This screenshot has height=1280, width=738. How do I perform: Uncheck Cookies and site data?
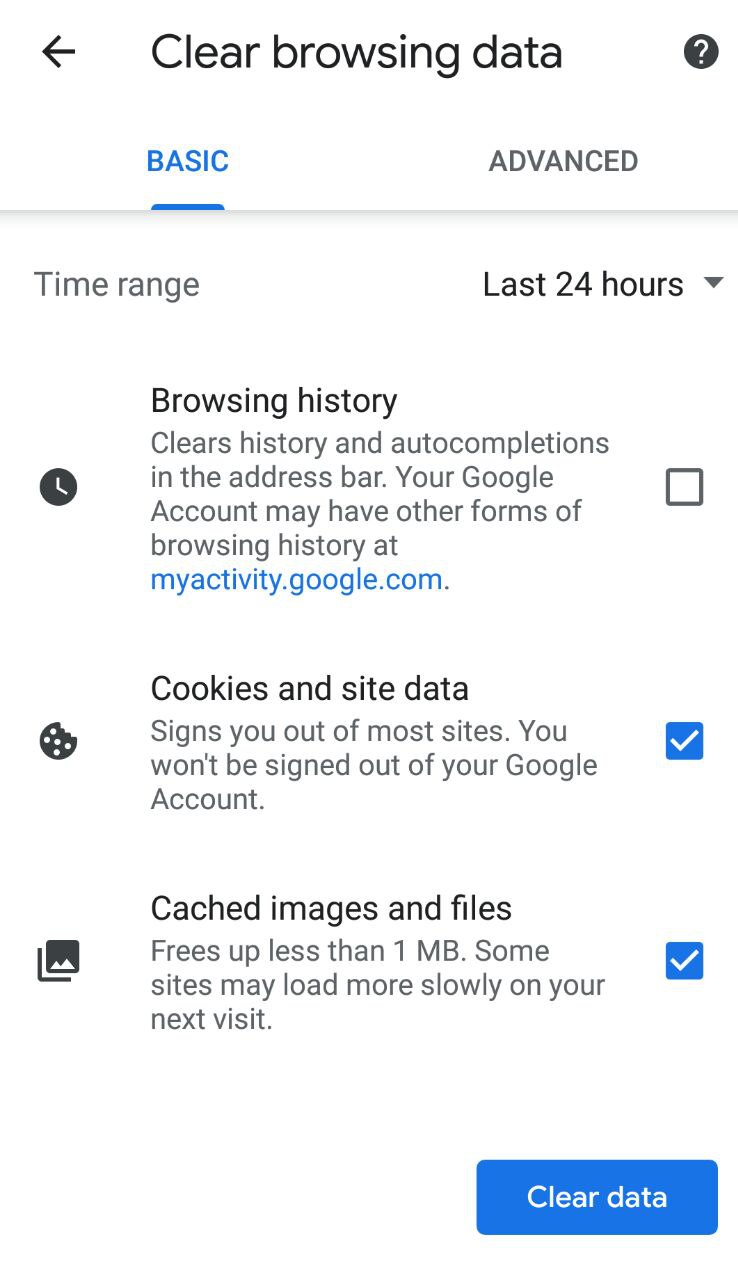click(684, 741)
